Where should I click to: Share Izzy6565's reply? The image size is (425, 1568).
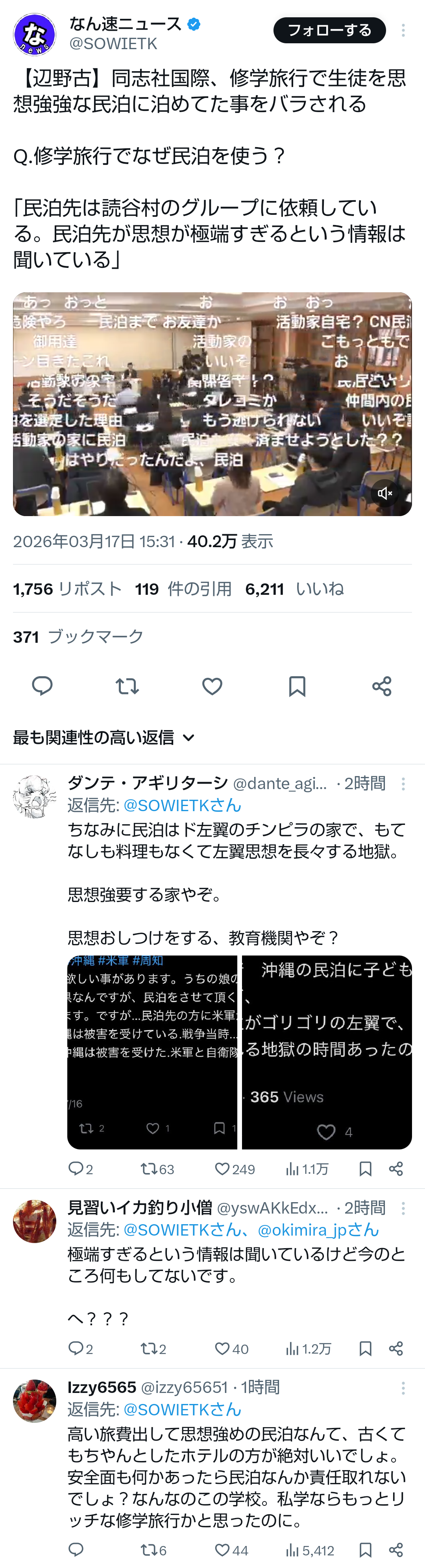click(x=396, y=1550)
